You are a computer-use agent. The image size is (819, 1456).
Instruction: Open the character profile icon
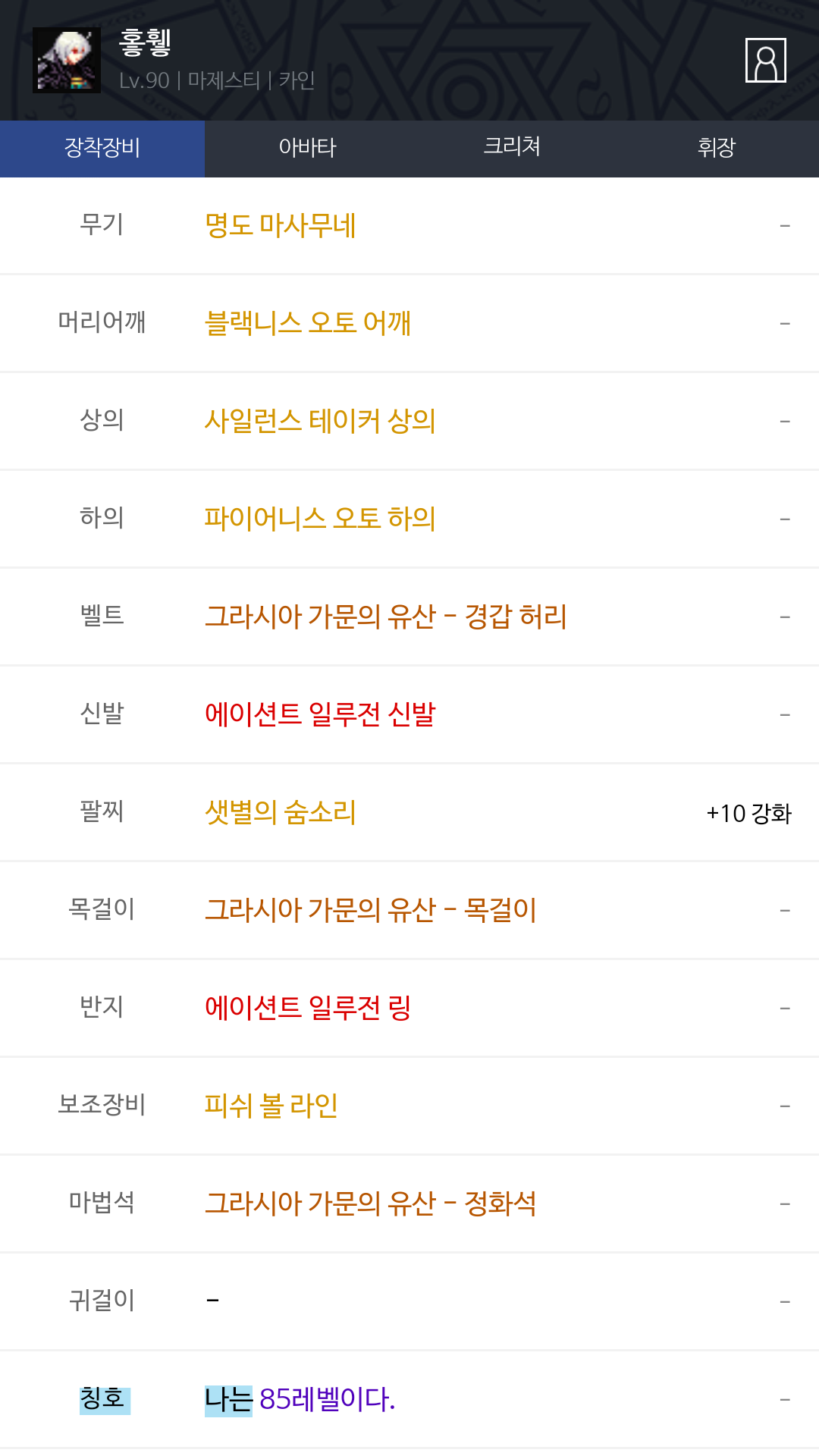point(765,60)
